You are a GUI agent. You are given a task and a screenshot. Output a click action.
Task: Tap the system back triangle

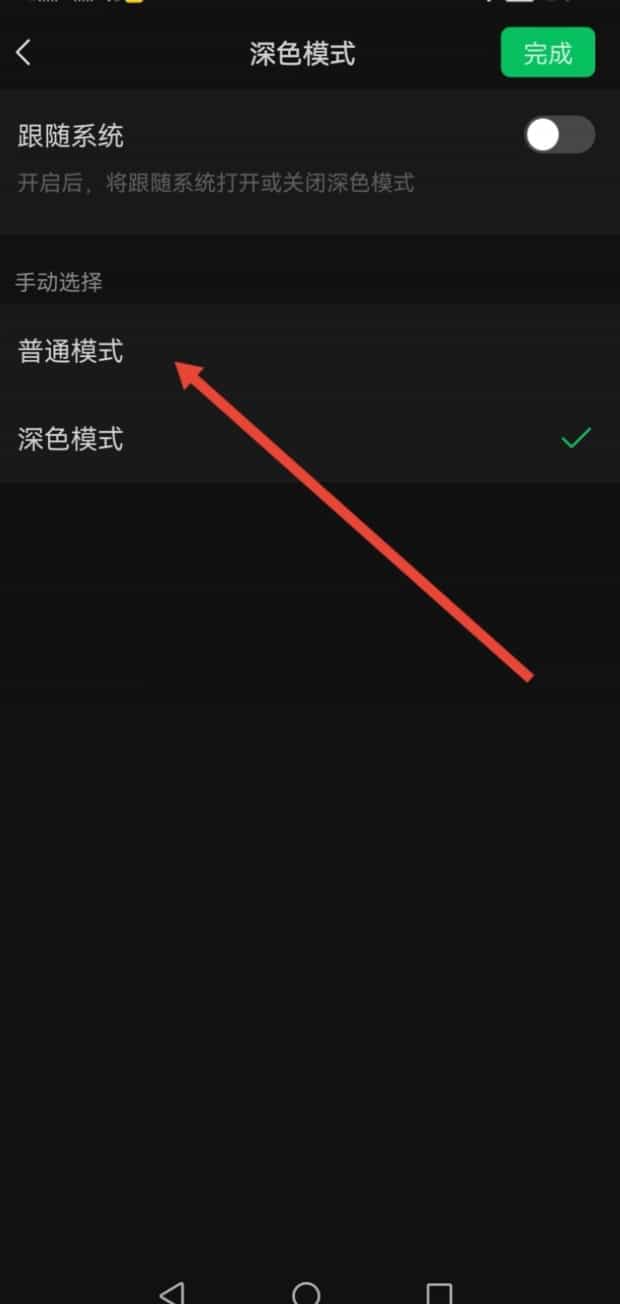click(173, 1292)
